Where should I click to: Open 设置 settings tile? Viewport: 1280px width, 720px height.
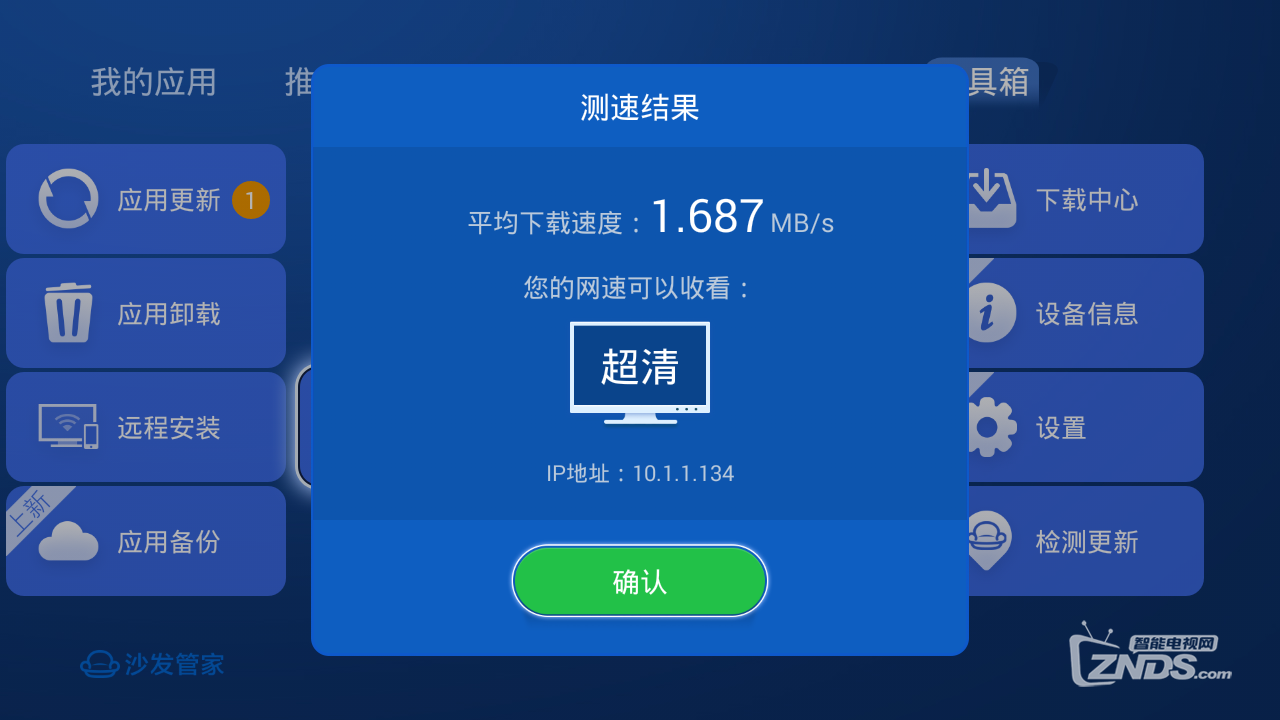(x=1085, y=427)
